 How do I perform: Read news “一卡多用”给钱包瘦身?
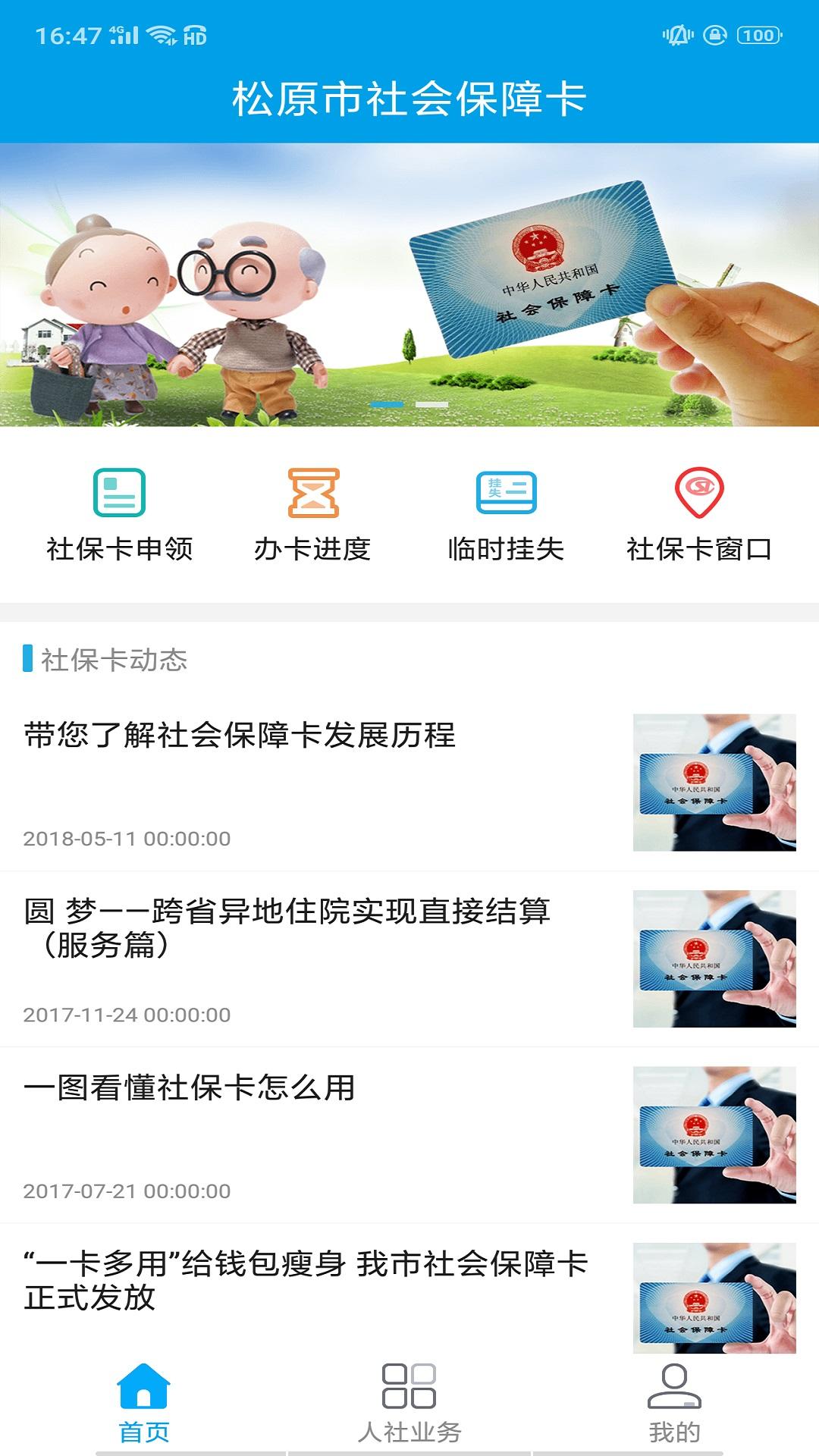tap(306, 1280)
